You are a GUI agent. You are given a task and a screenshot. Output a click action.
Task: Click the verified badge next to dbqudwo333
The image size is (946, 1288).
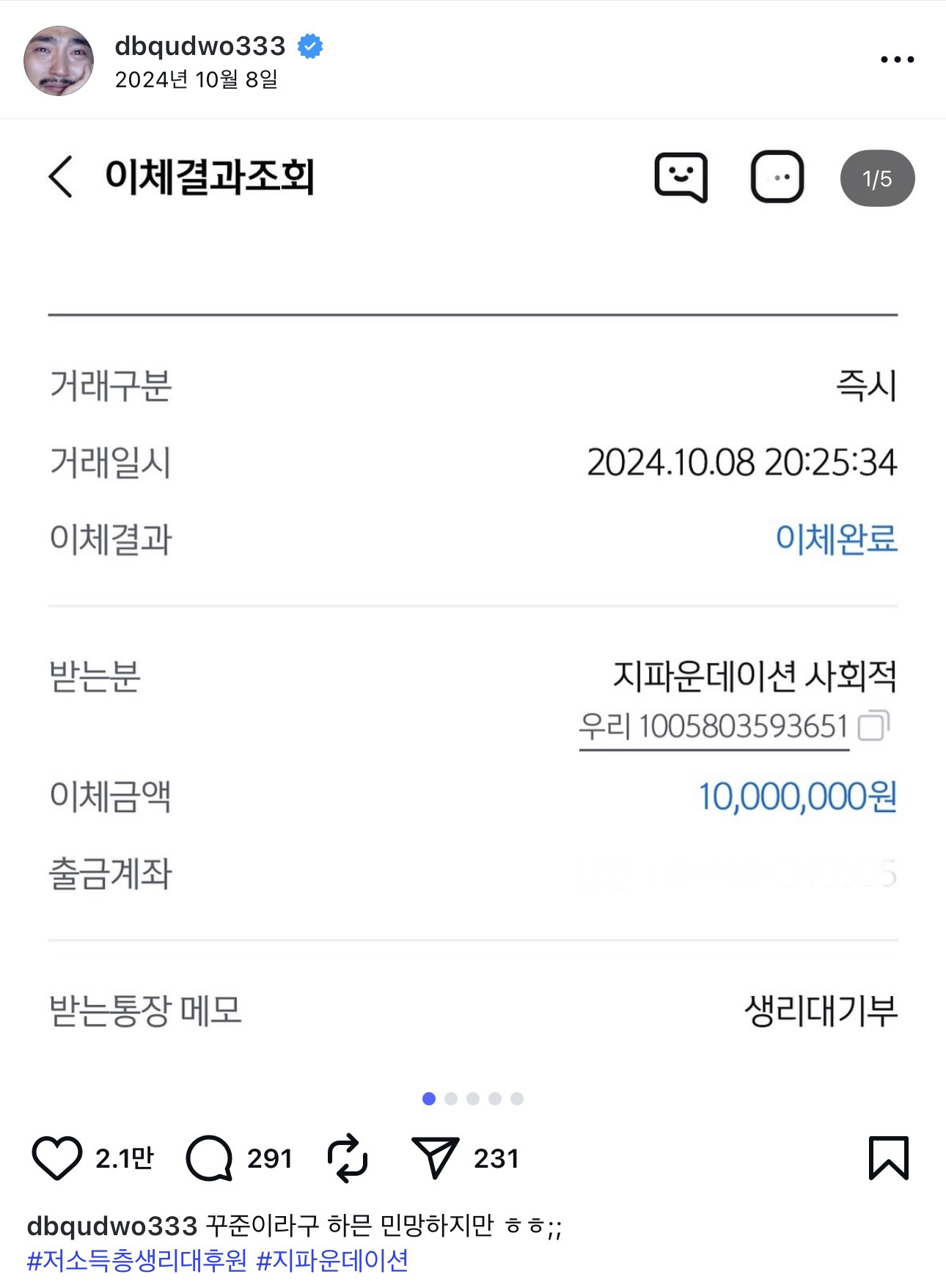[x=309, y=45]
